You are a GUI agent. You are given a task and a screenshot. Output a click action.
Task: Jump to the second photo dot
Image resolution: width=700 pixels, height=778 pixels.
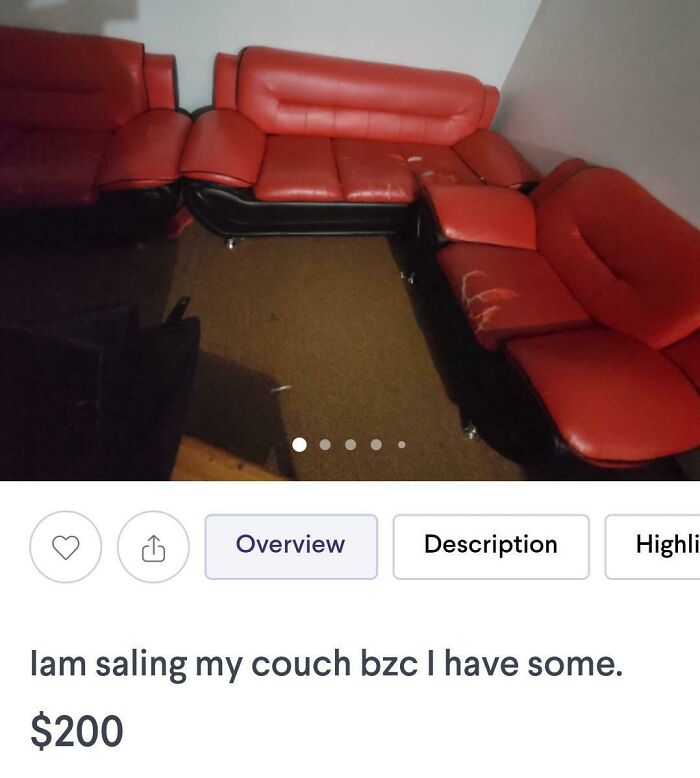pos(325,445)
